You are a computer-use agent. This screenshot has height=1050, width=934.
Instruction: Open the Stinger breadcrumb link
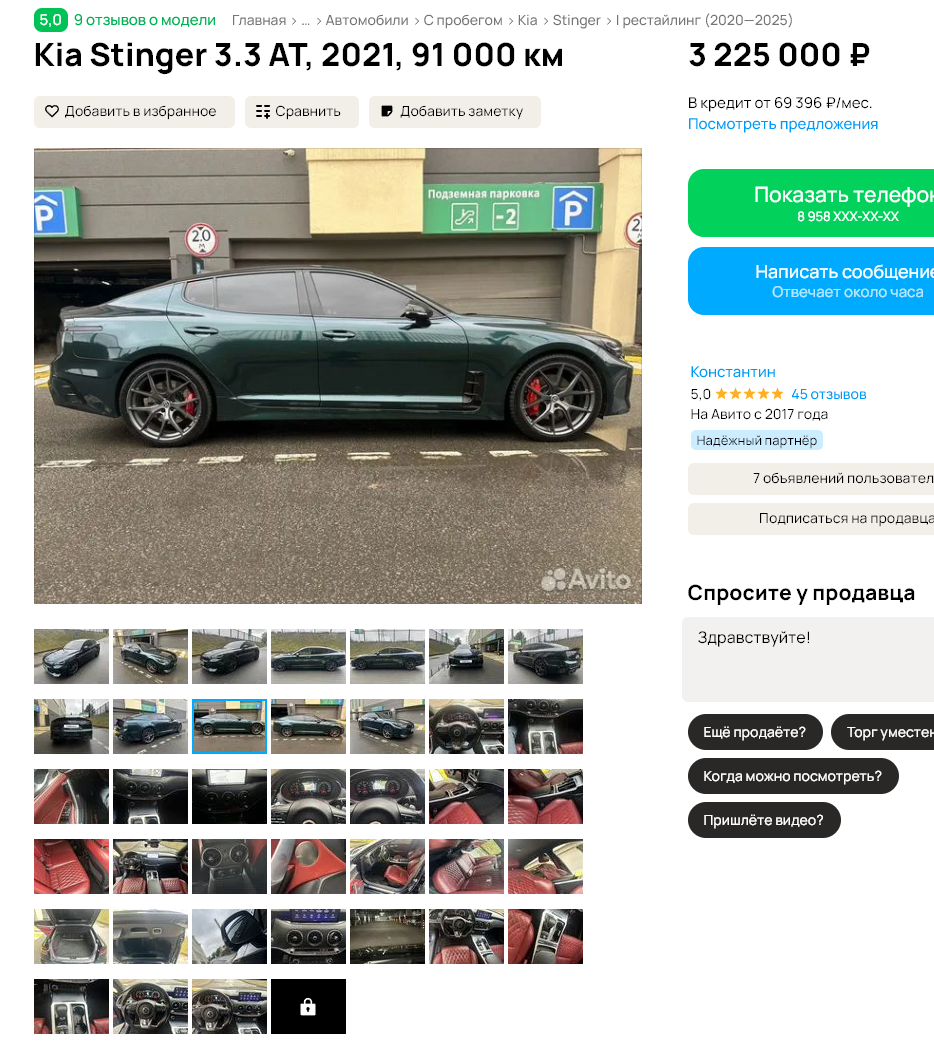(576, 20)
